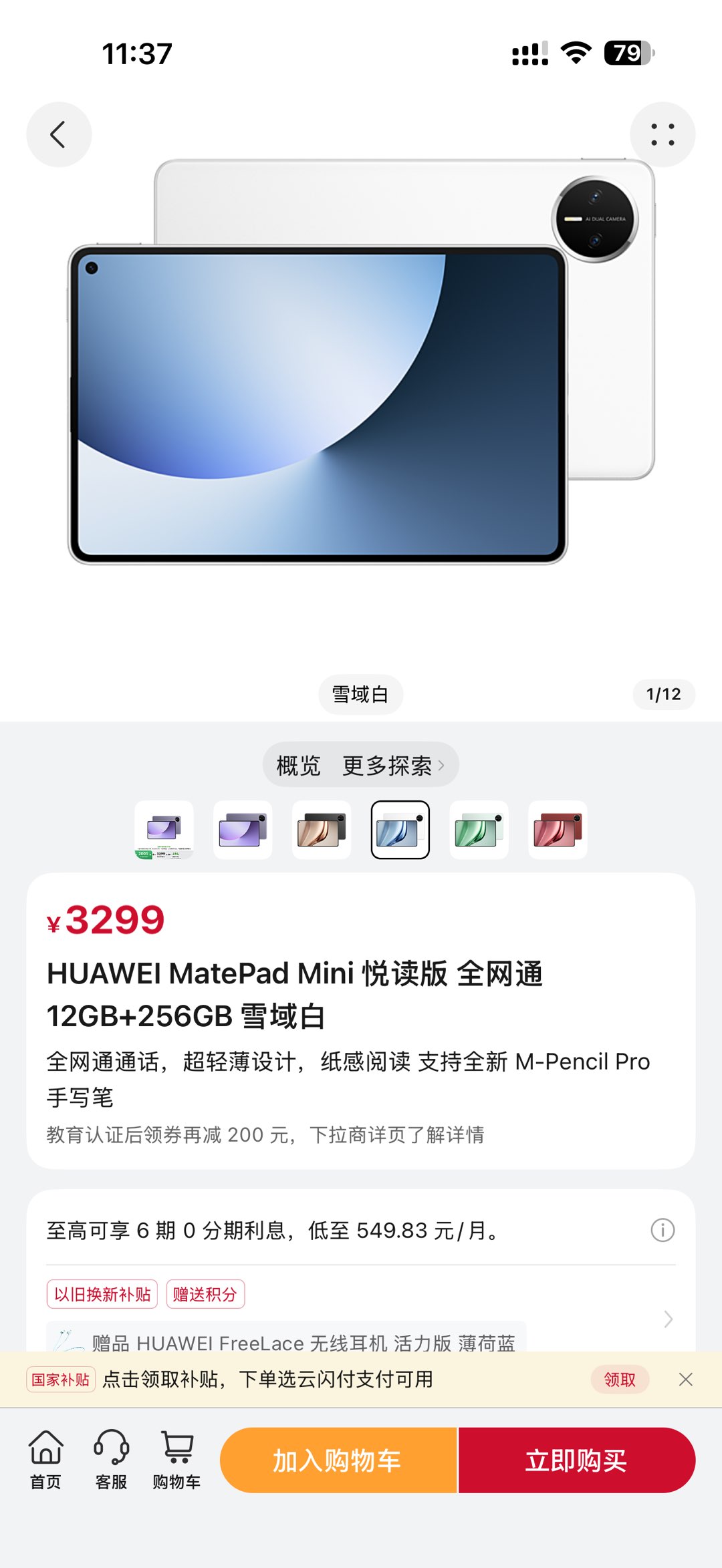Viewport: 722px width, 1568px height.
Task: Switch to the 概览 overview tab
Action: click(298, 766)
